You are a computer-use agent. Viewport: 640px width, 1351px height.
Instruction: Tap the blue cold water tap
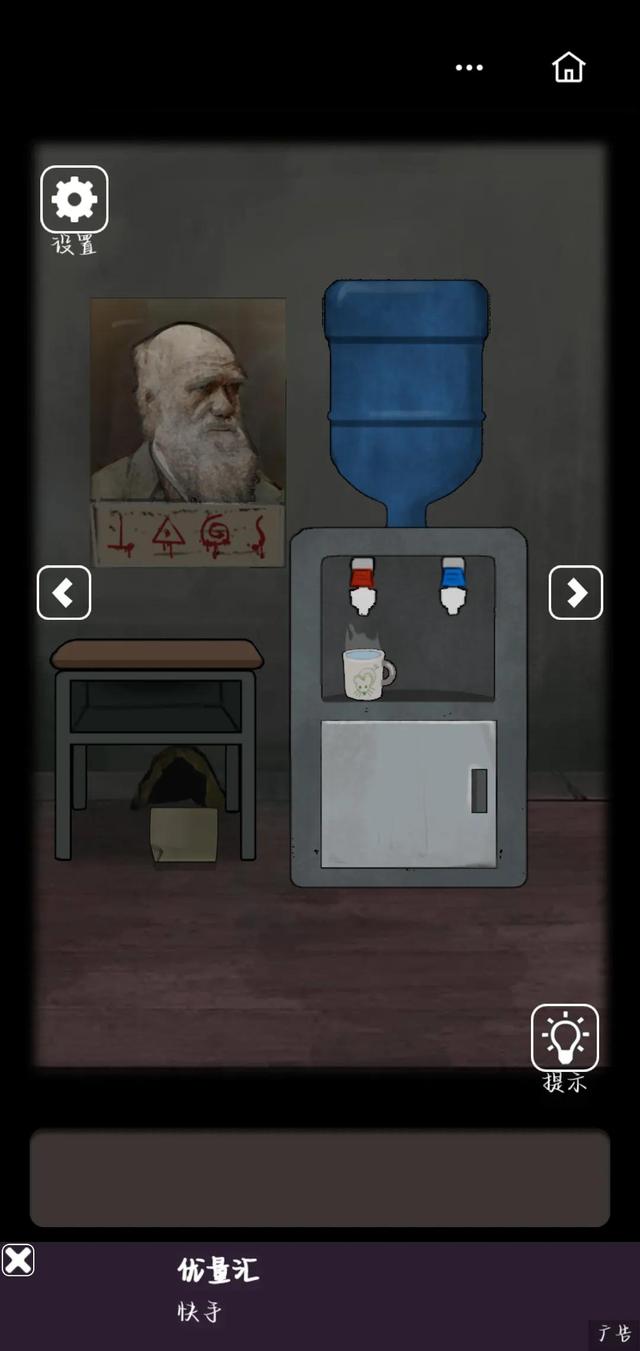[x=453, y=585]
